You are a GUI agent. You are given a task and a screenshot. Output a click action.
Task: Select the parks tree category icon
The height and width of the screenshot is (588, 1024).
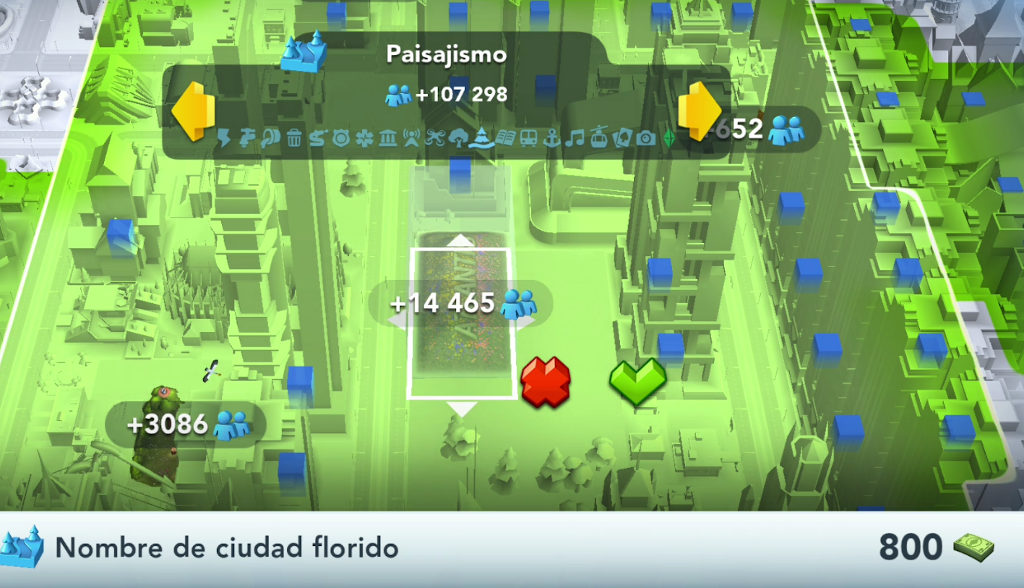[x=458, y=139]
